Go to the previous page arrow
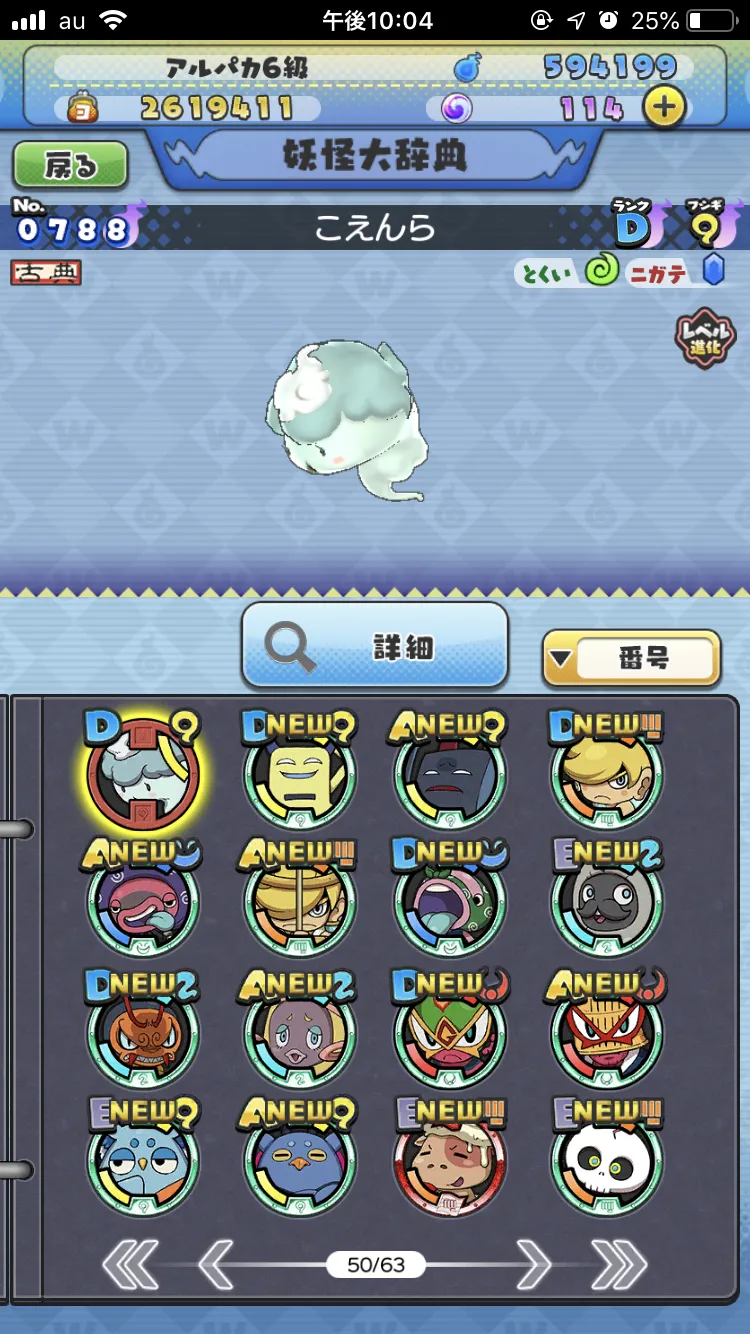The image size is (750, 1334). pyautogui.click(x=216, y=1264)
